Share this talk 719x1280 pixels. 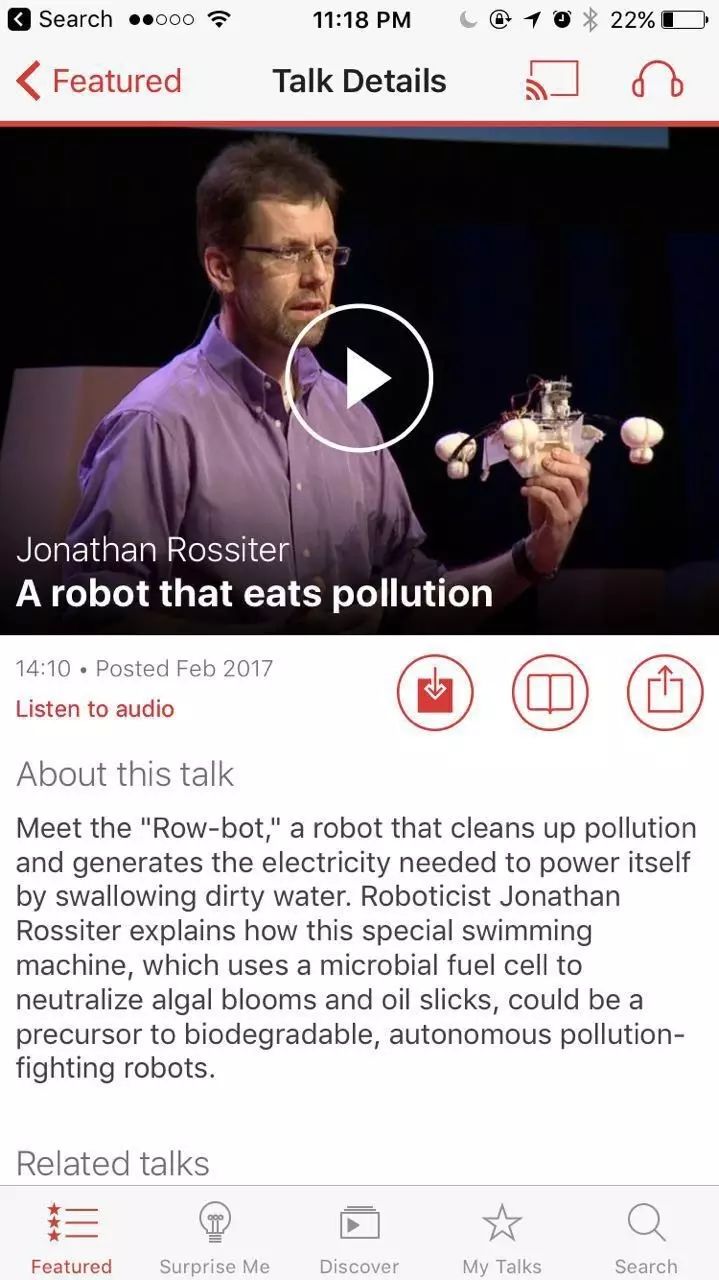[x=665, y=691]
